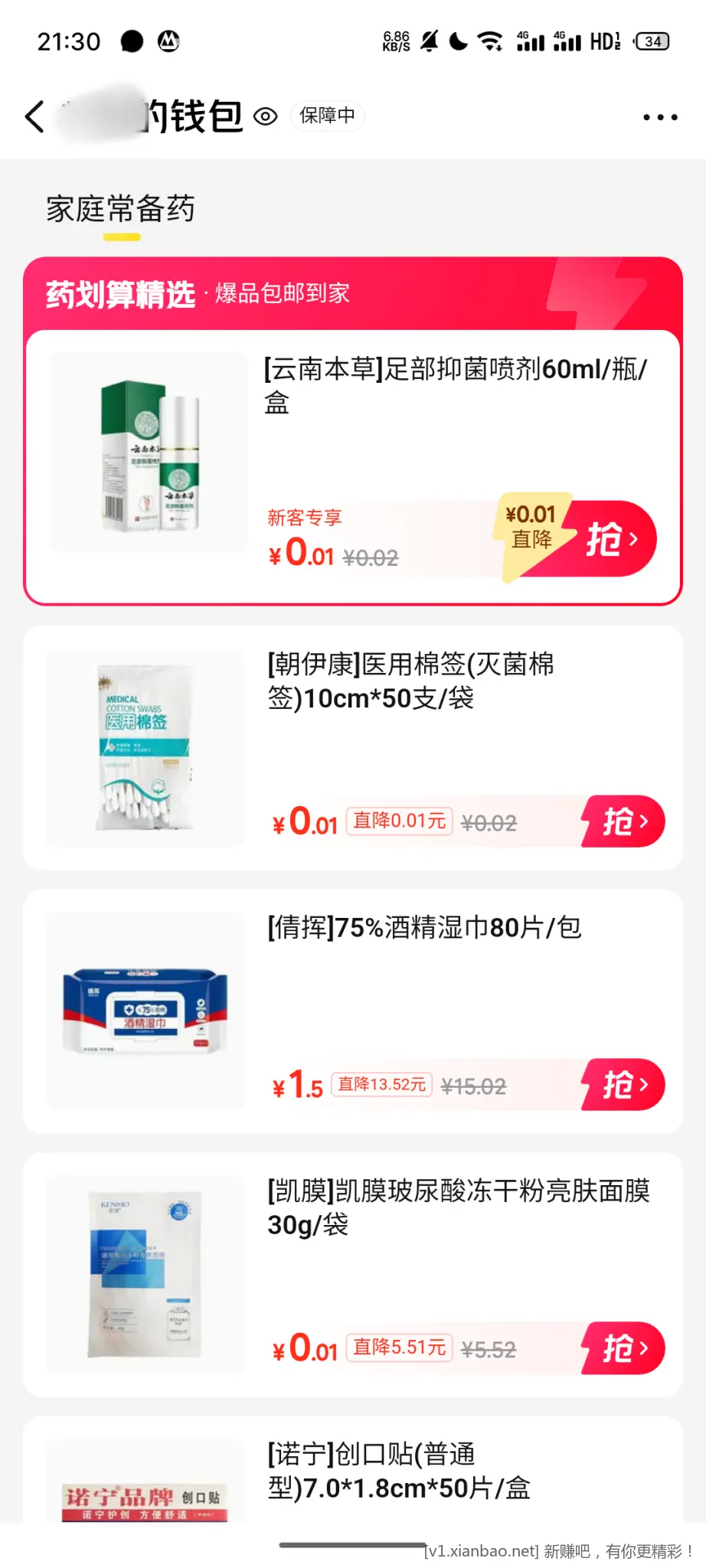Image resolution: width=706 pixels, height=1568 pixels.
Task: Open the 诺宁 创口贴 product card
Action: (398, 1471)
